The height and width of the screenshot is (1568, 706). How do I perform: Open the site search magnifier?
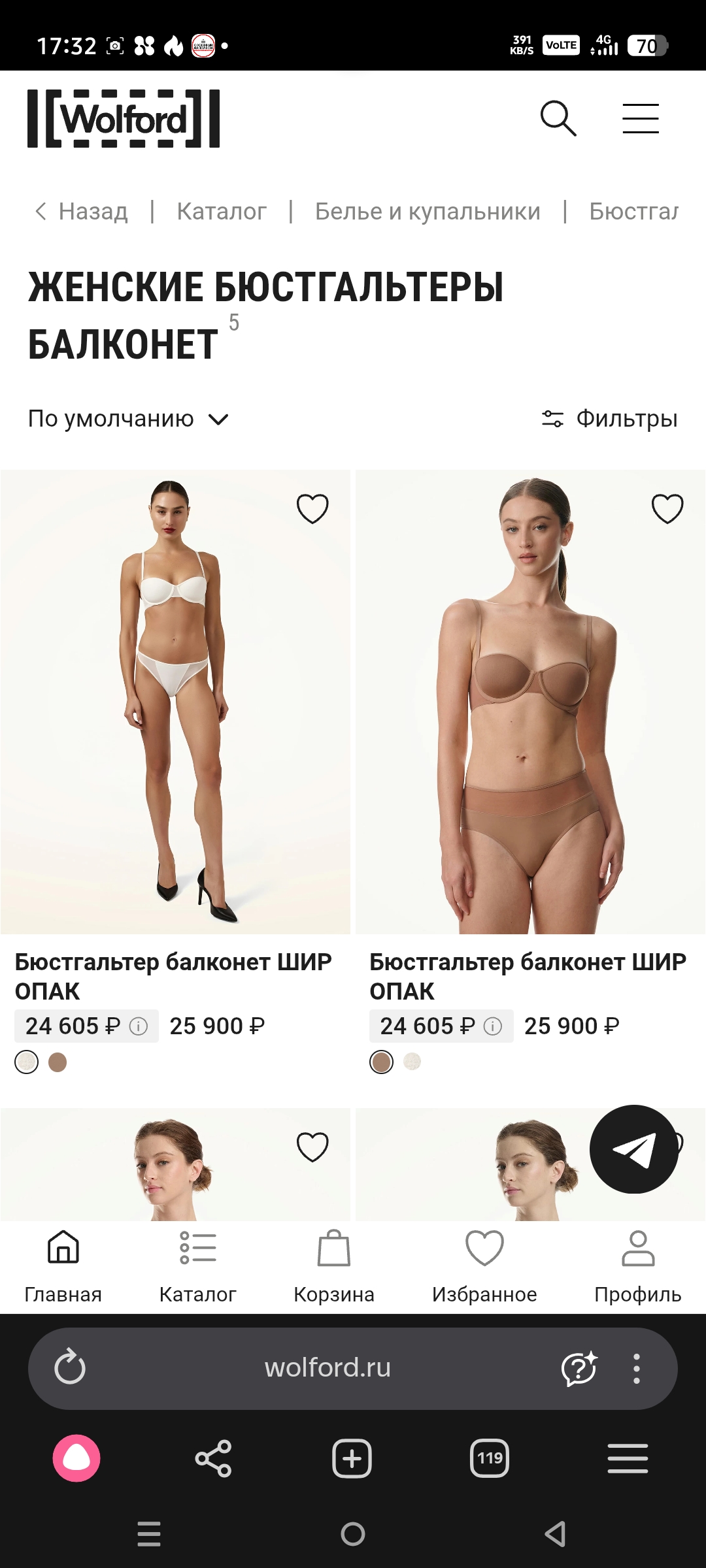pos(558,118)
